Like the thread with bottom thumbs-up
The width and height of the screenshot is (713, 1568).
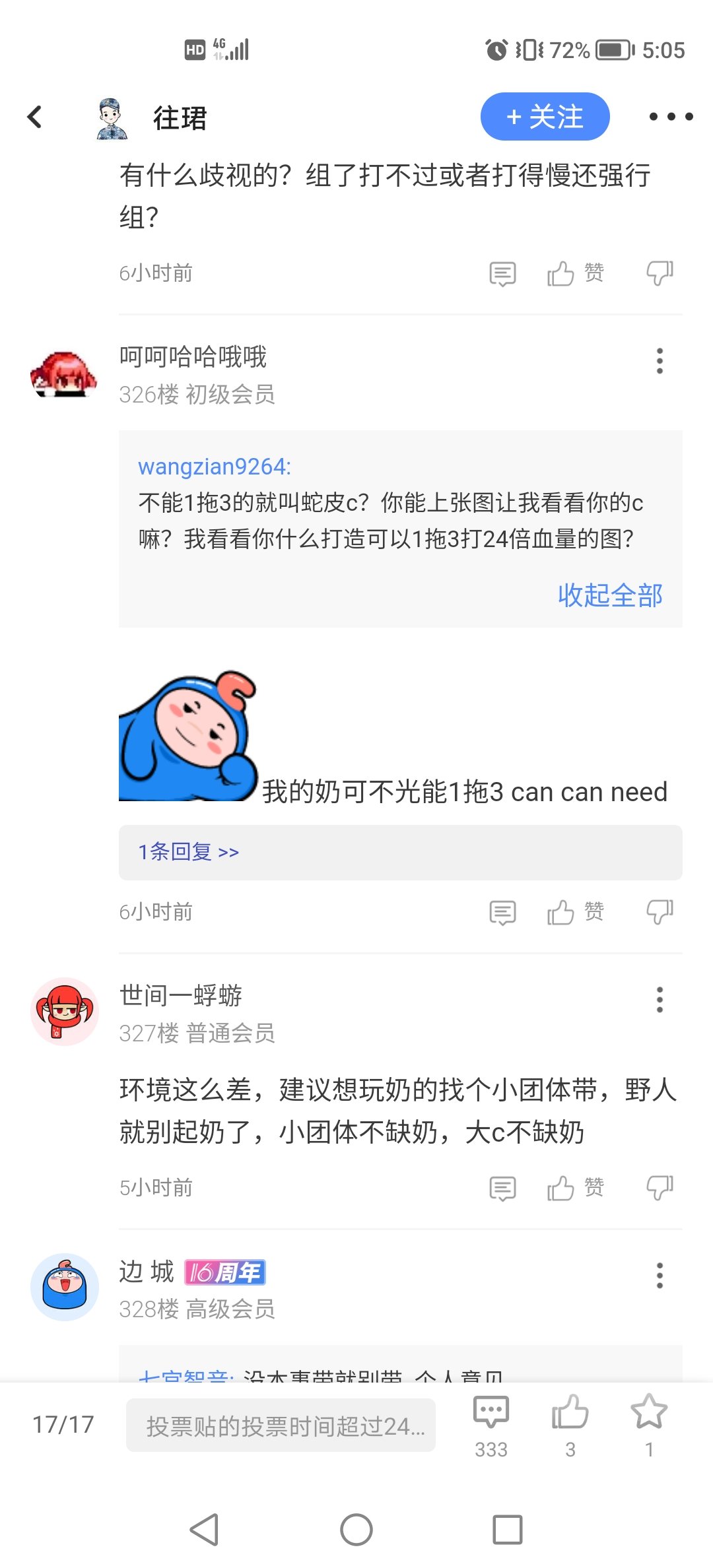(x=570, y=1414)
